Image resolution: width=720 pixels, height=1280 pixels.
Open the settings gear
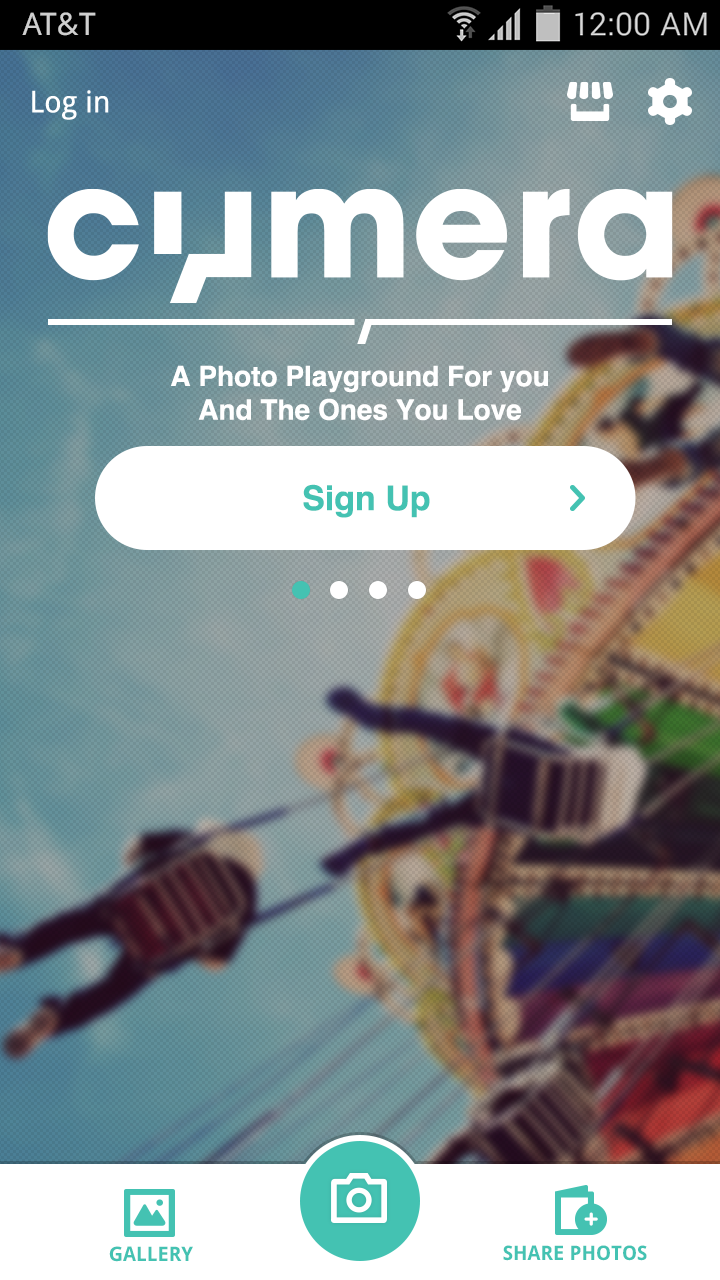(669, 102)
